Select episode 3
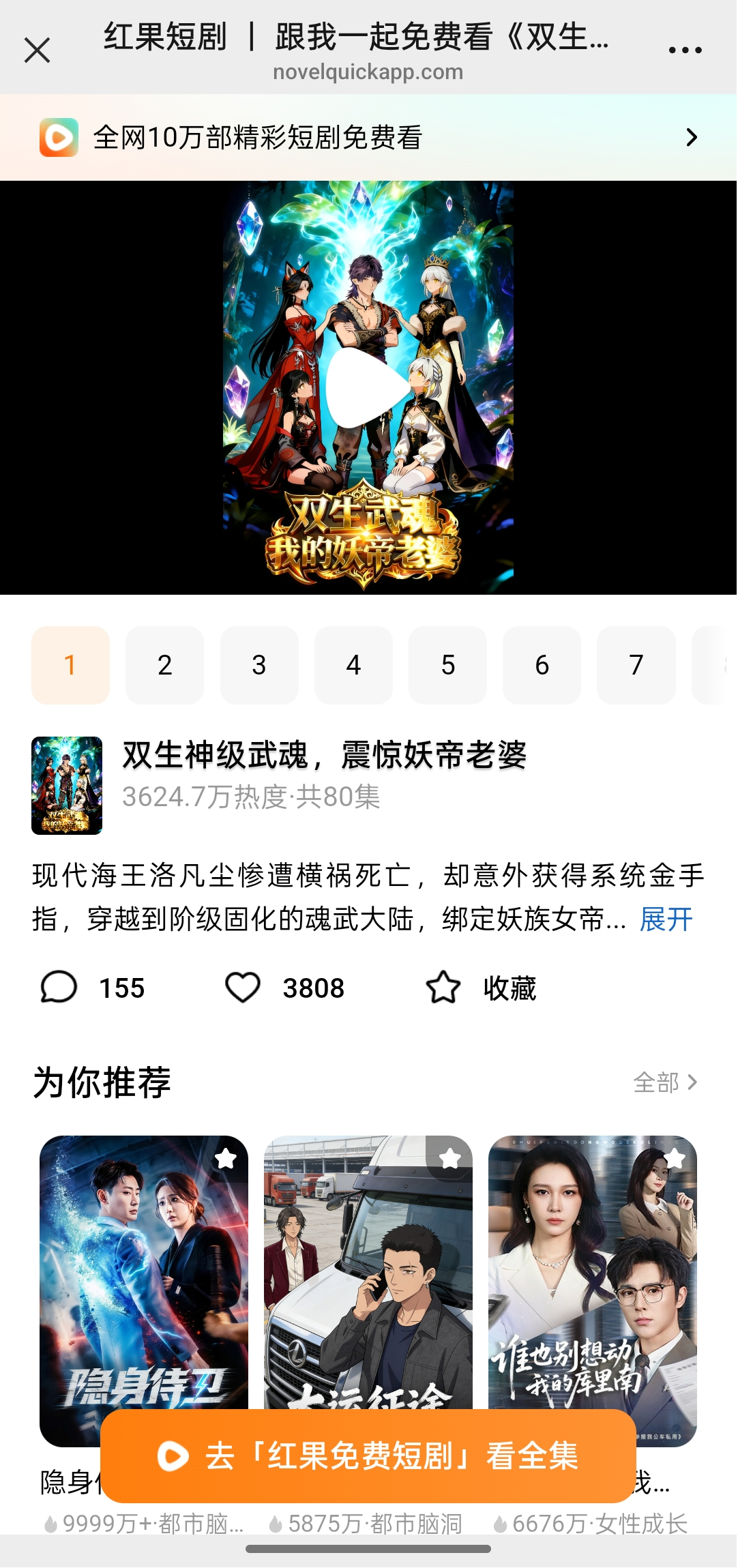738x1568 pixels. tap(259, 665)
